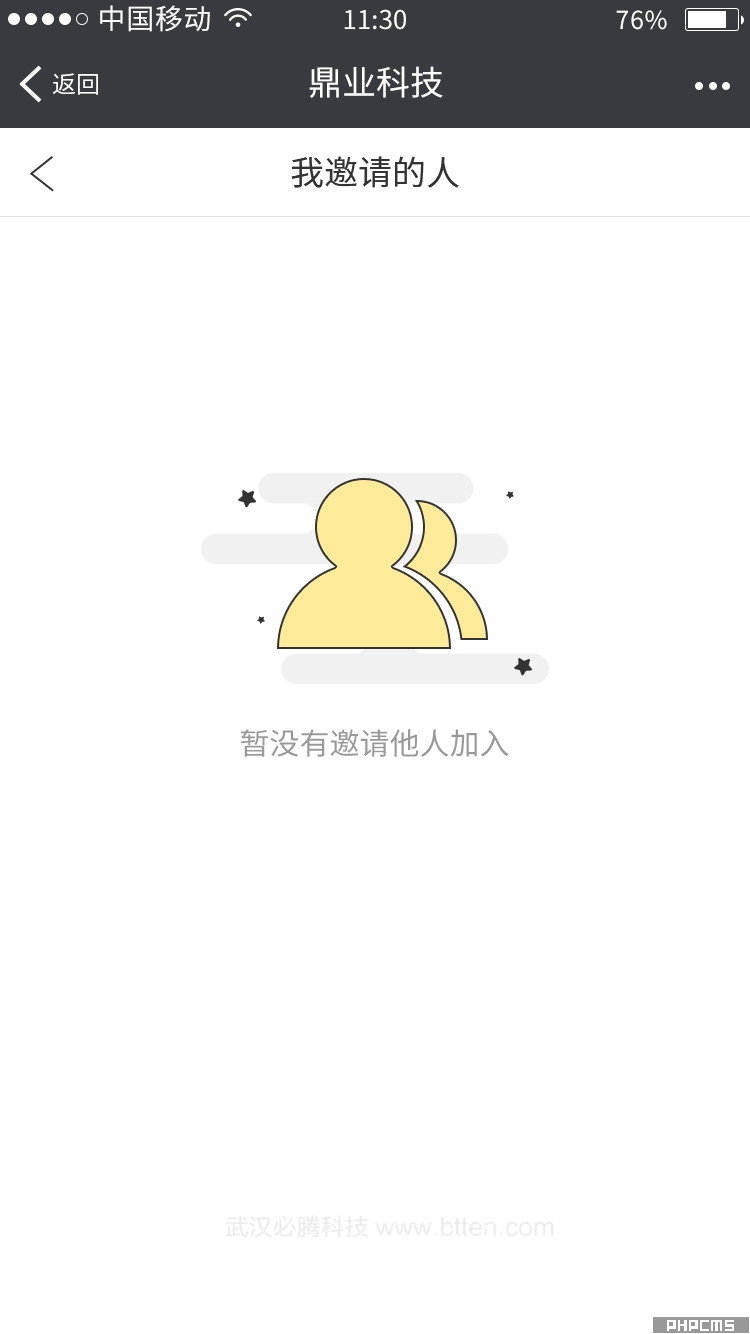
Task: Open the three-dot overflow menu
Action: pos(712,86)
